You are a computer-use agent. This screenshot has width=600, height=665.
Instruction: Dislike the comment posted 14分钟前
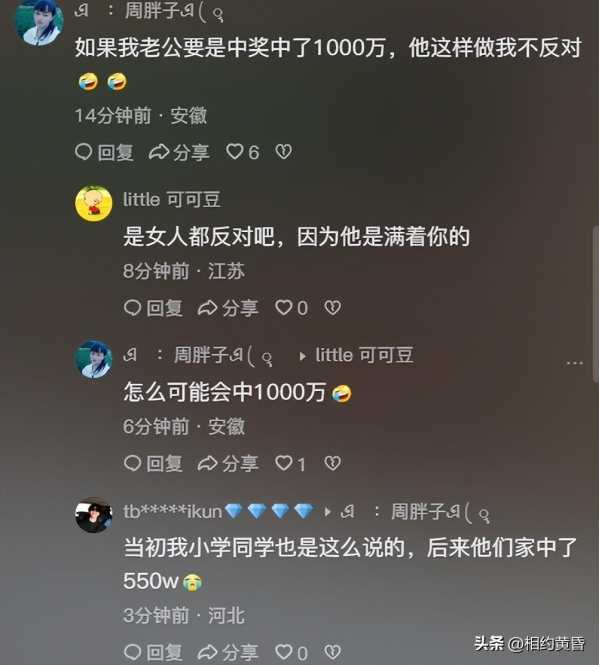(284, 152)
